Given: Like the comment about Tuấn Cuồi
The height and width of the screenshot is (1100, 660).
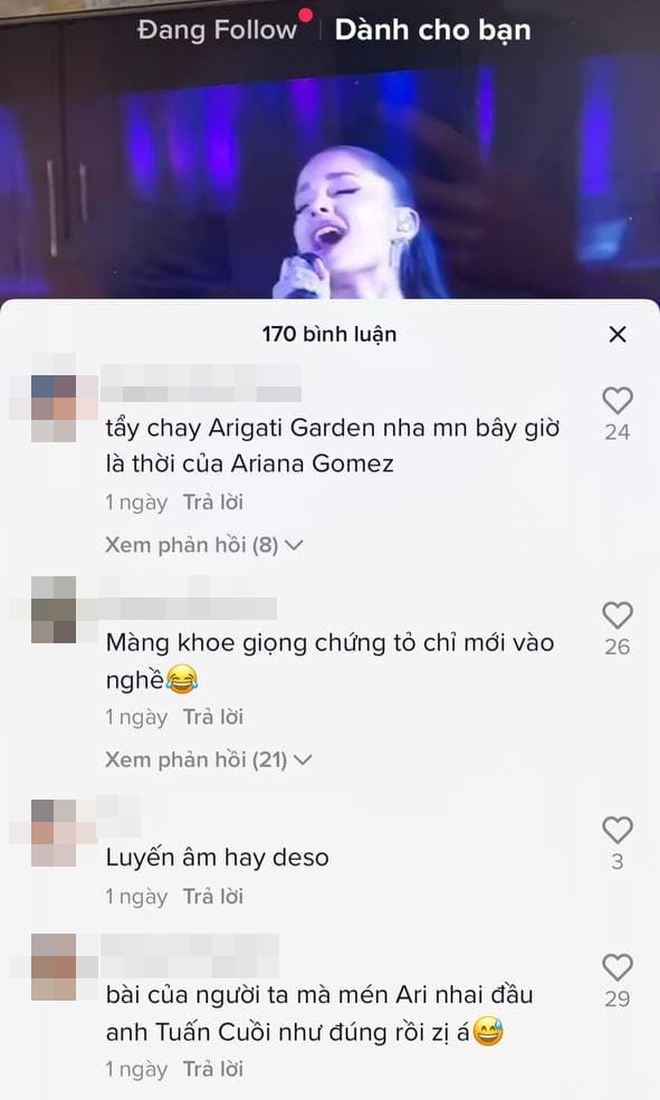Looking at the screenshot, I should point(618,967).
